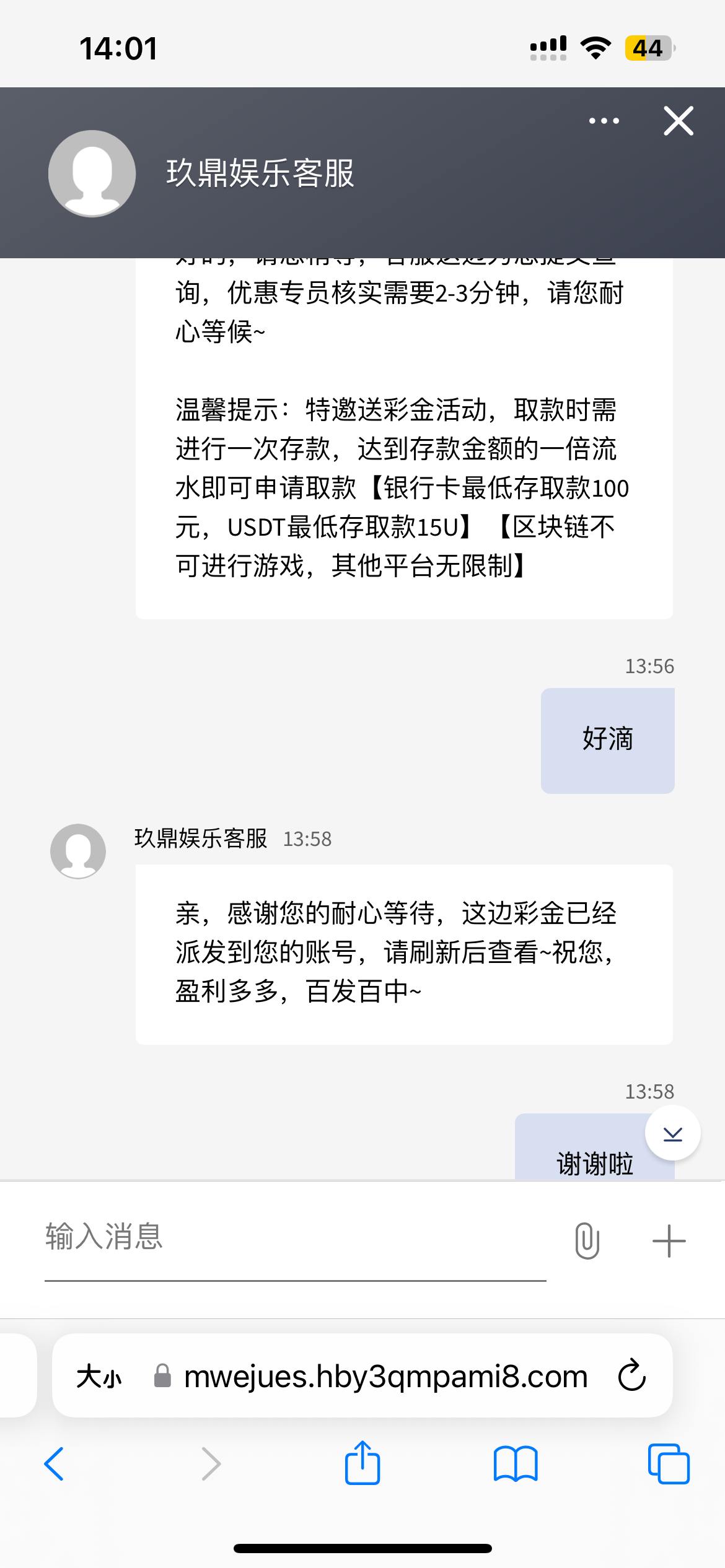Reload the page in Safari
The height and width of the screenshot is (1568, 725).
[x=632, y=1376]
